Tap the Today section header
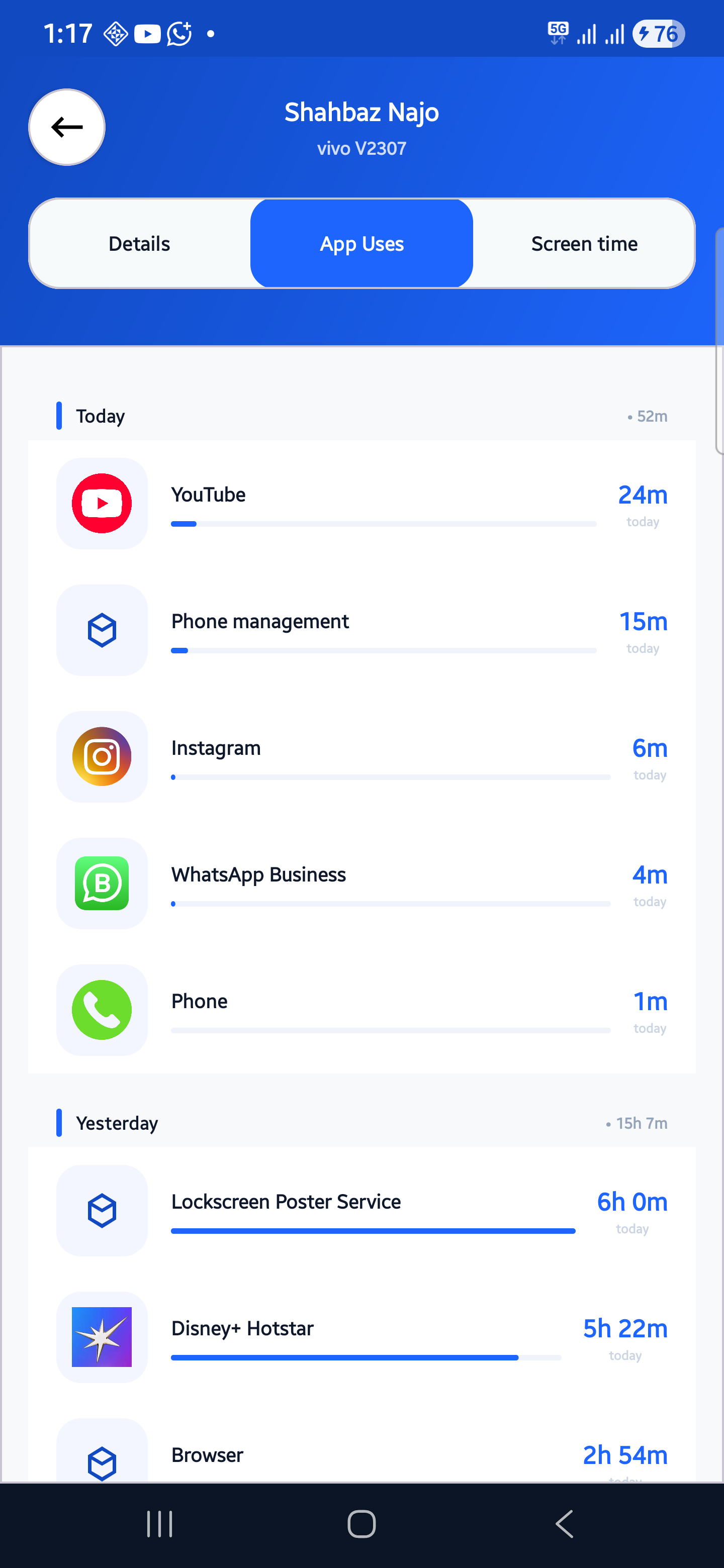 click(x=100, y=416)
